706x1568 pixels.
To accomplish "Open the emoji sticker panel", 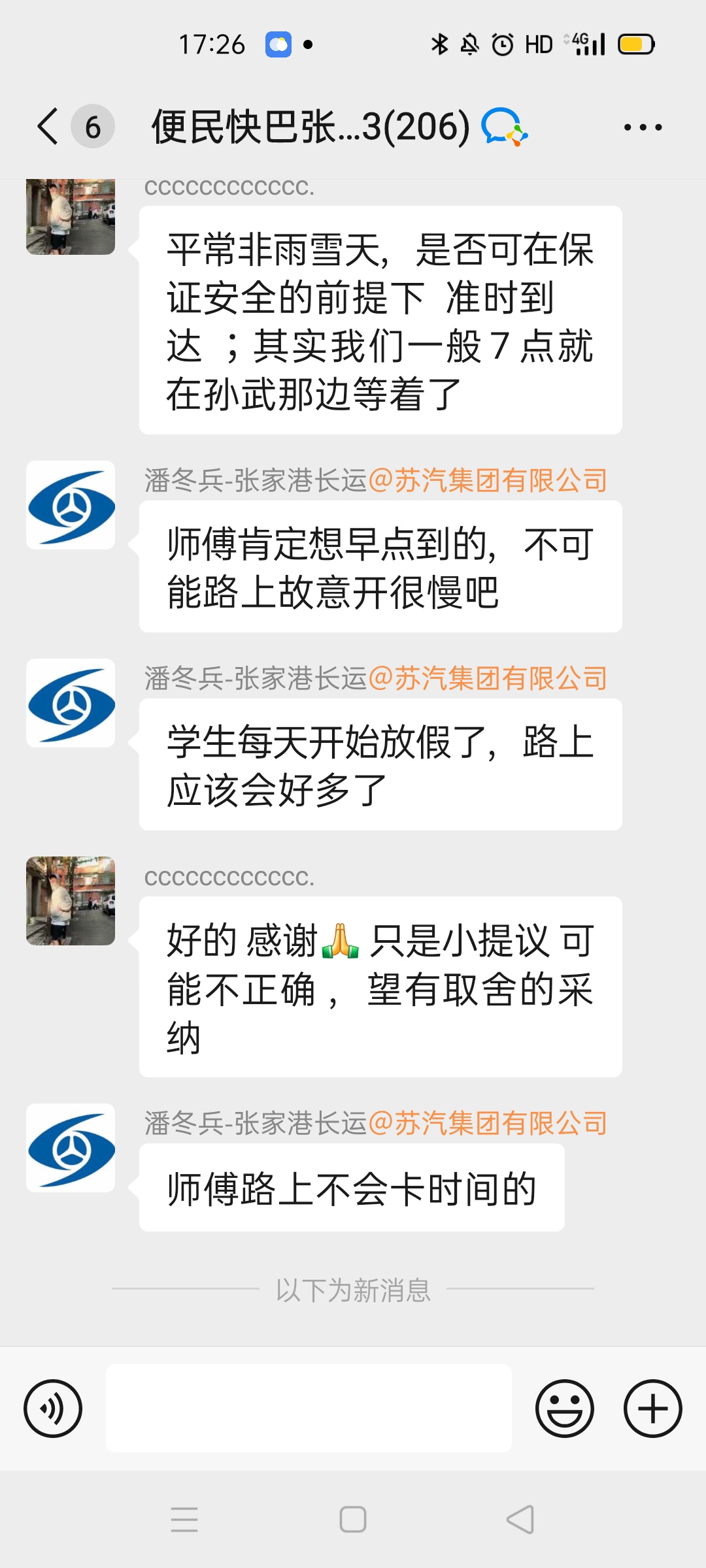I will tap(564, 1408).
